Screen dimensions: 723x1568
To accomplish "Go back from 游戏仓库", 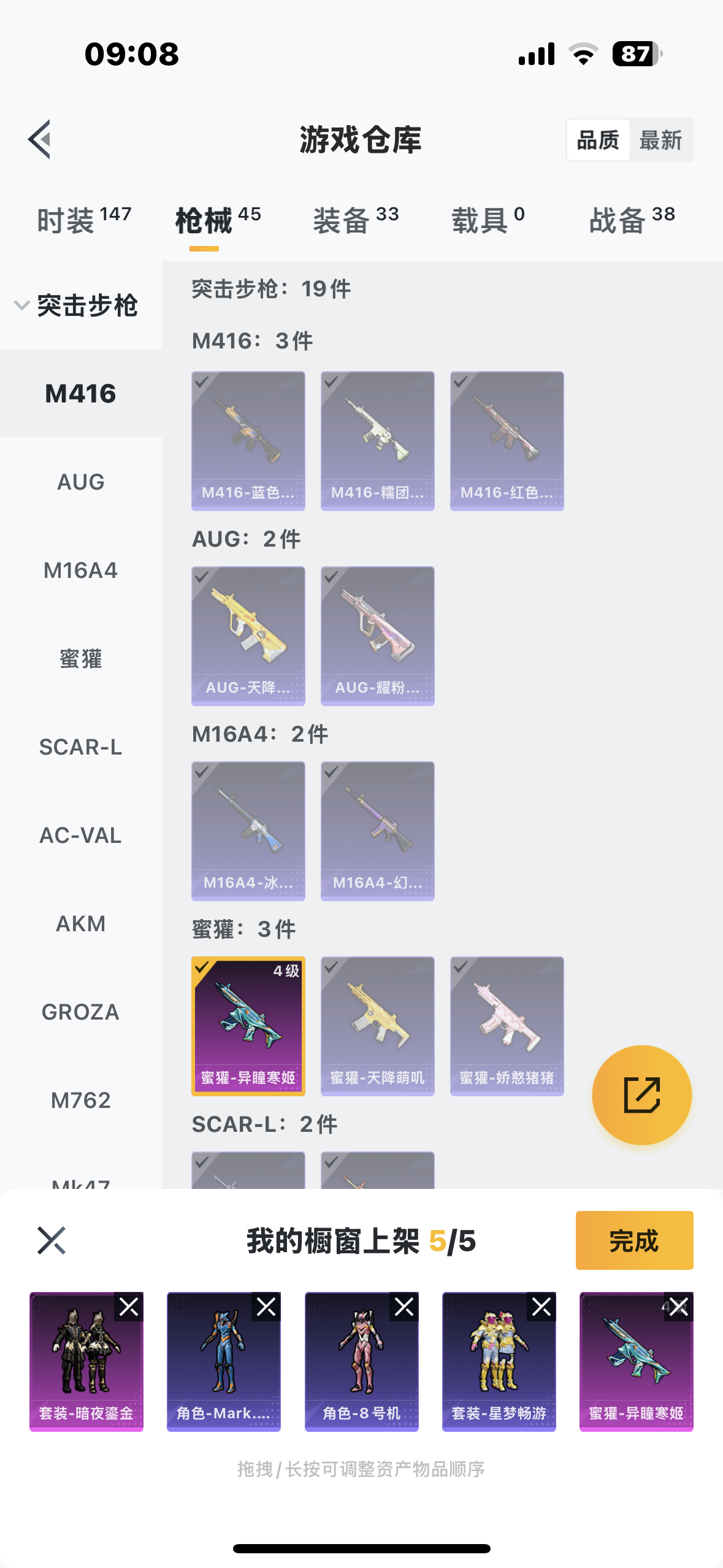I will 40,139.
